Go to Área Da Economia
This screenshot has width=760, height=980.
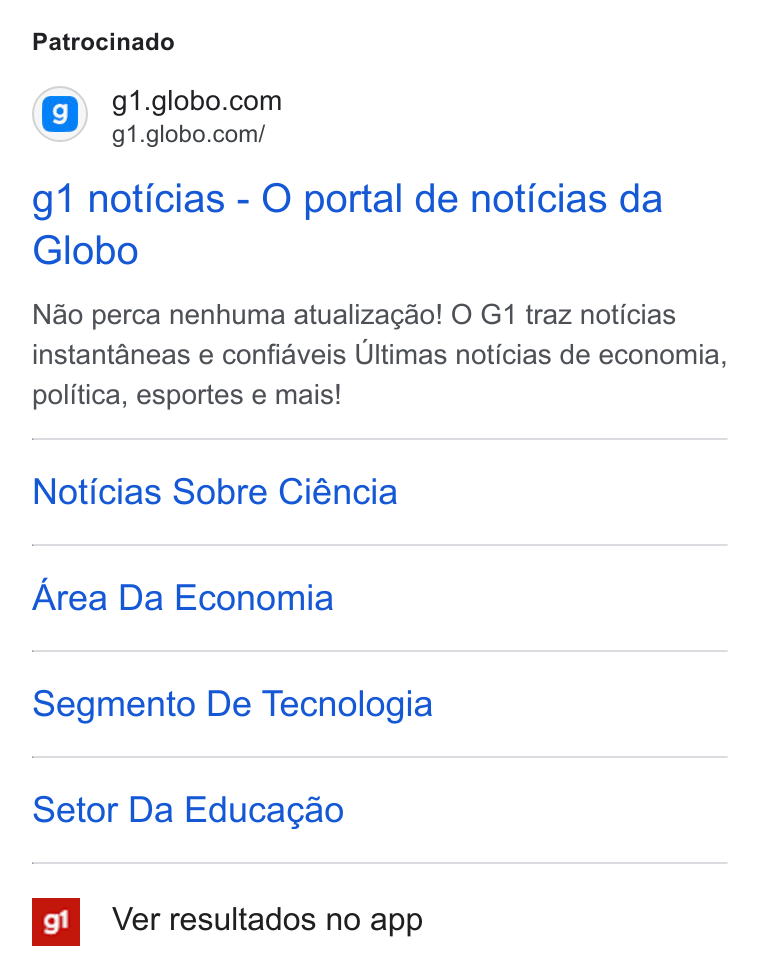[x=182, y=597]
